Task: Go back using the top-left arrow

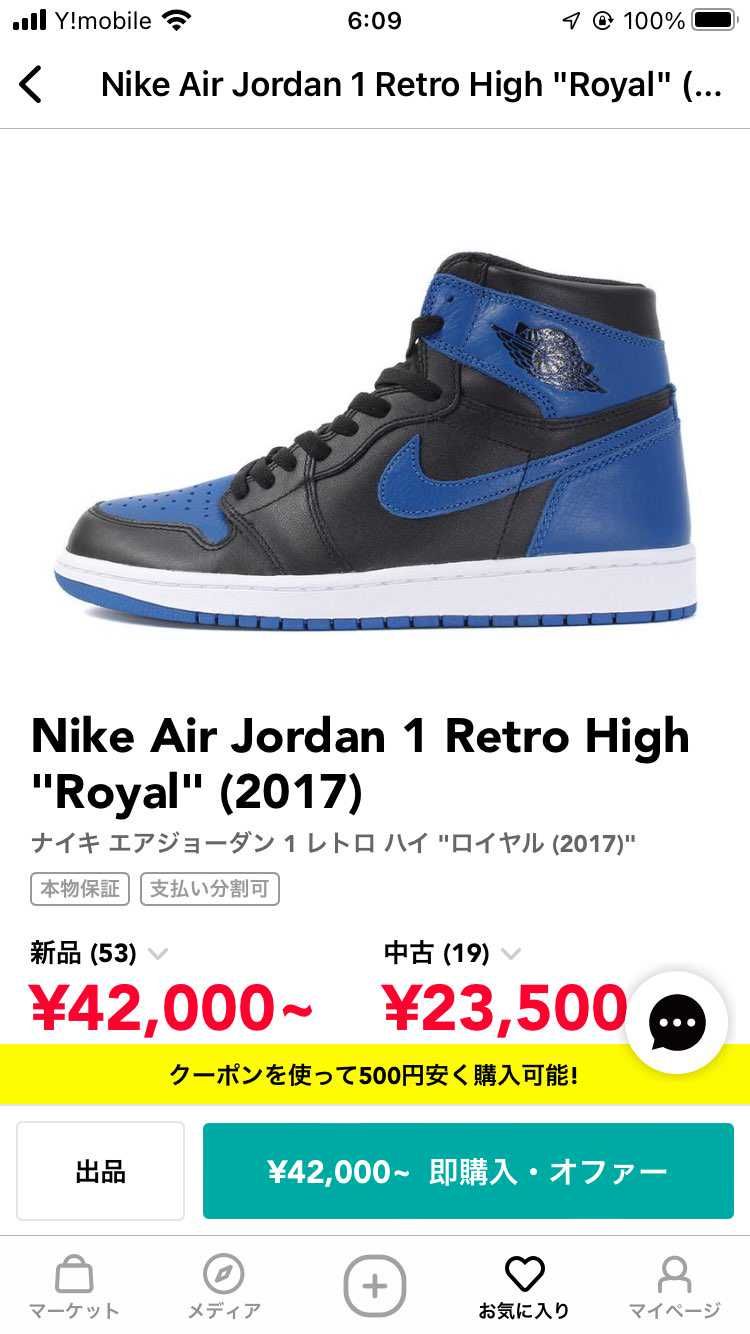Action: click(x=31, y=85)
